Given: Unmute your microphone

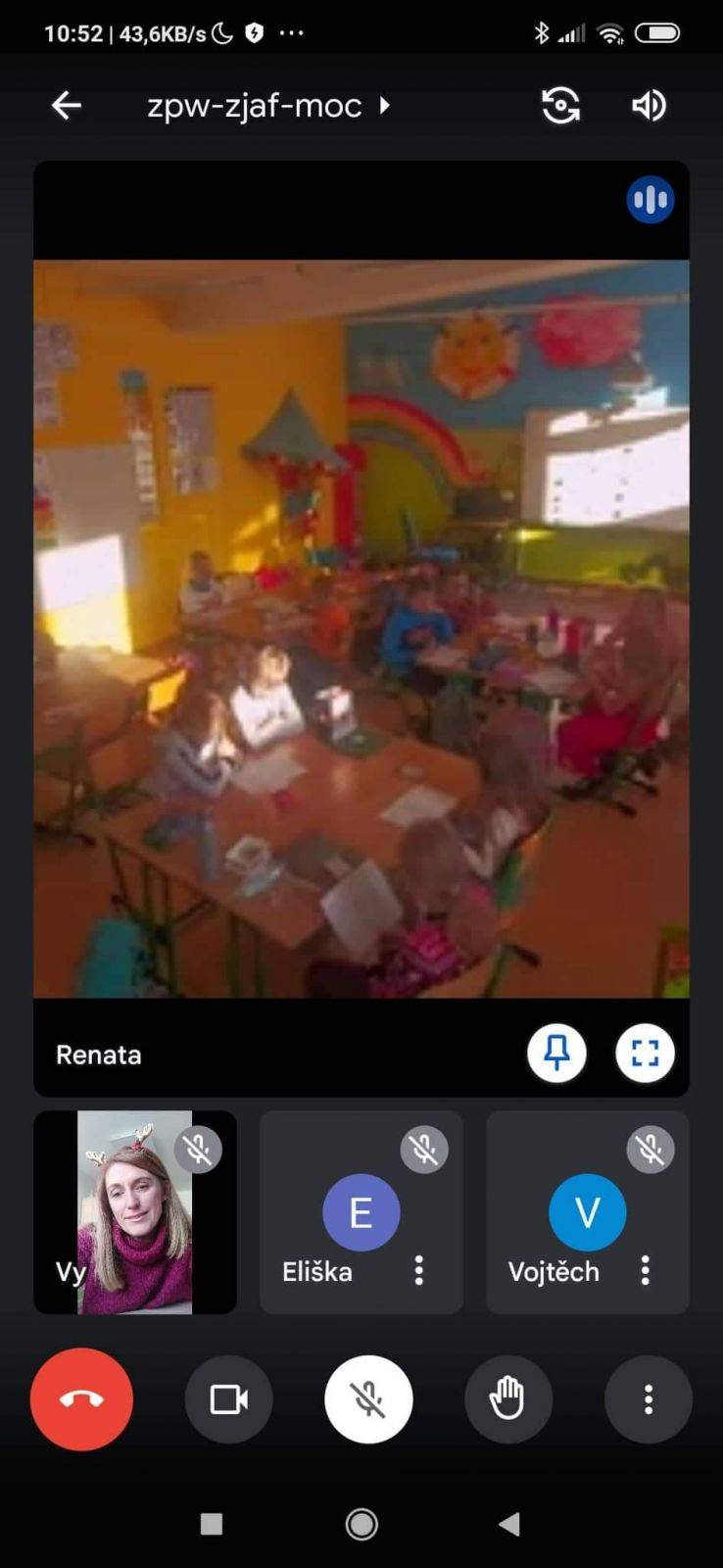Looking at the screenshot, I should click(368, 1399).
